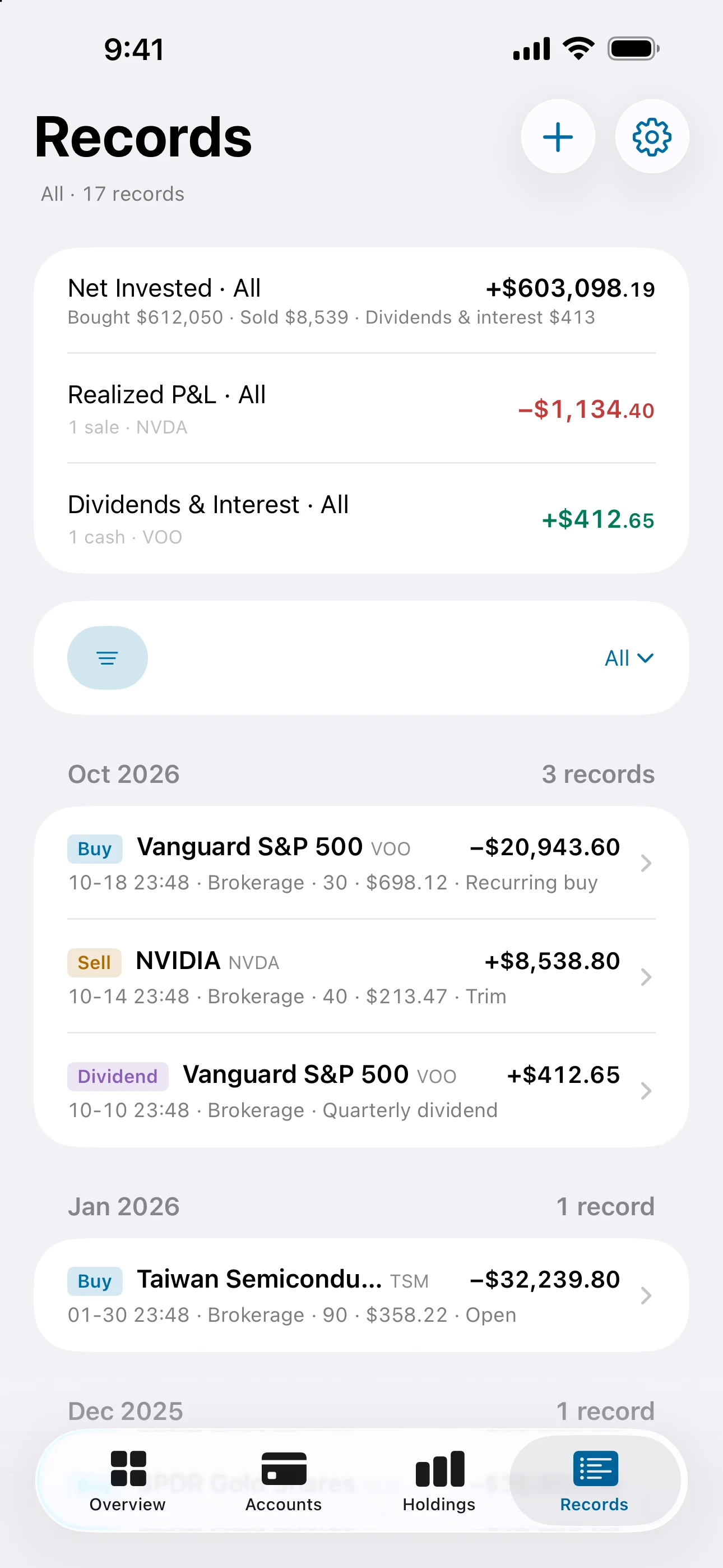Switch to the Holdings tab
Screen dimensions: 723x1568
[439, 1482]
